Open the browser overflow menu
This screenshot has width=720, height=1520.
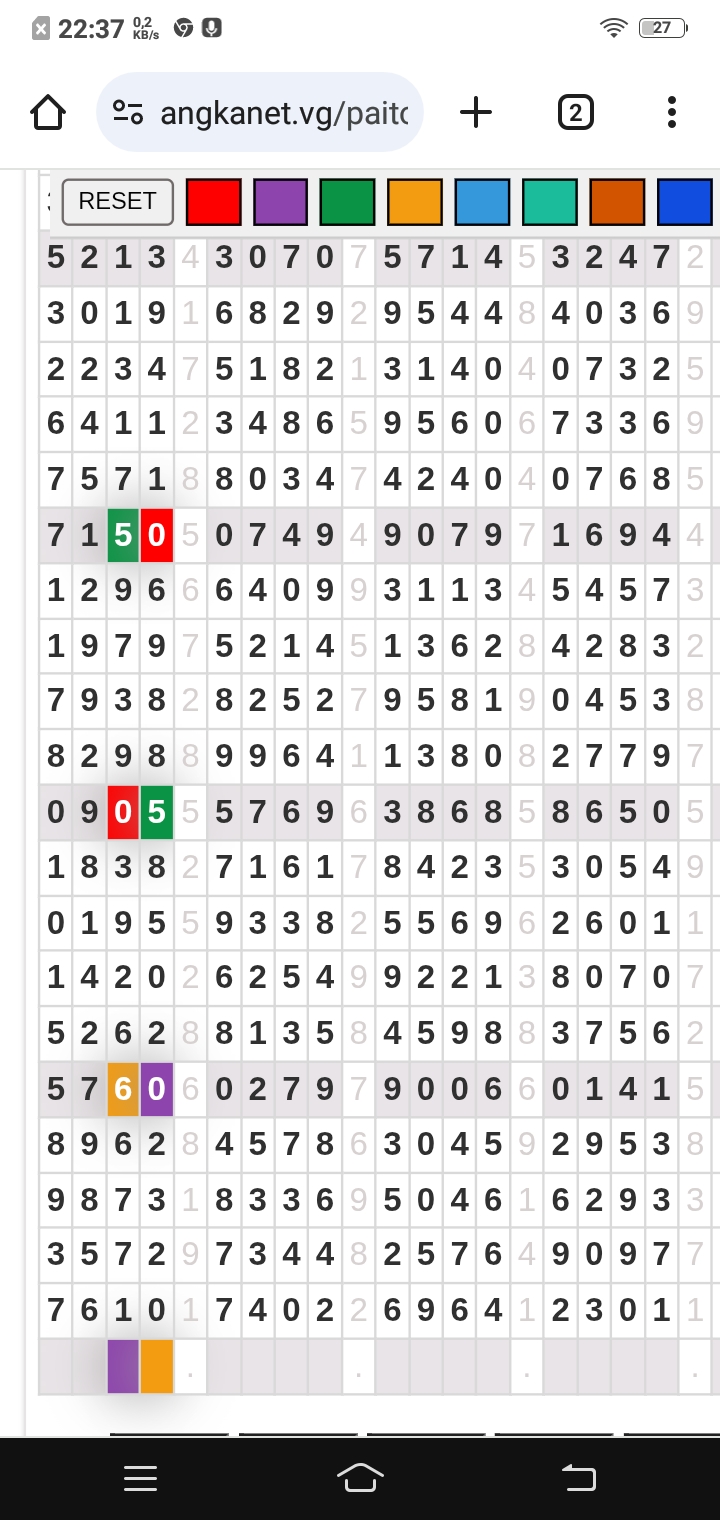672,113
